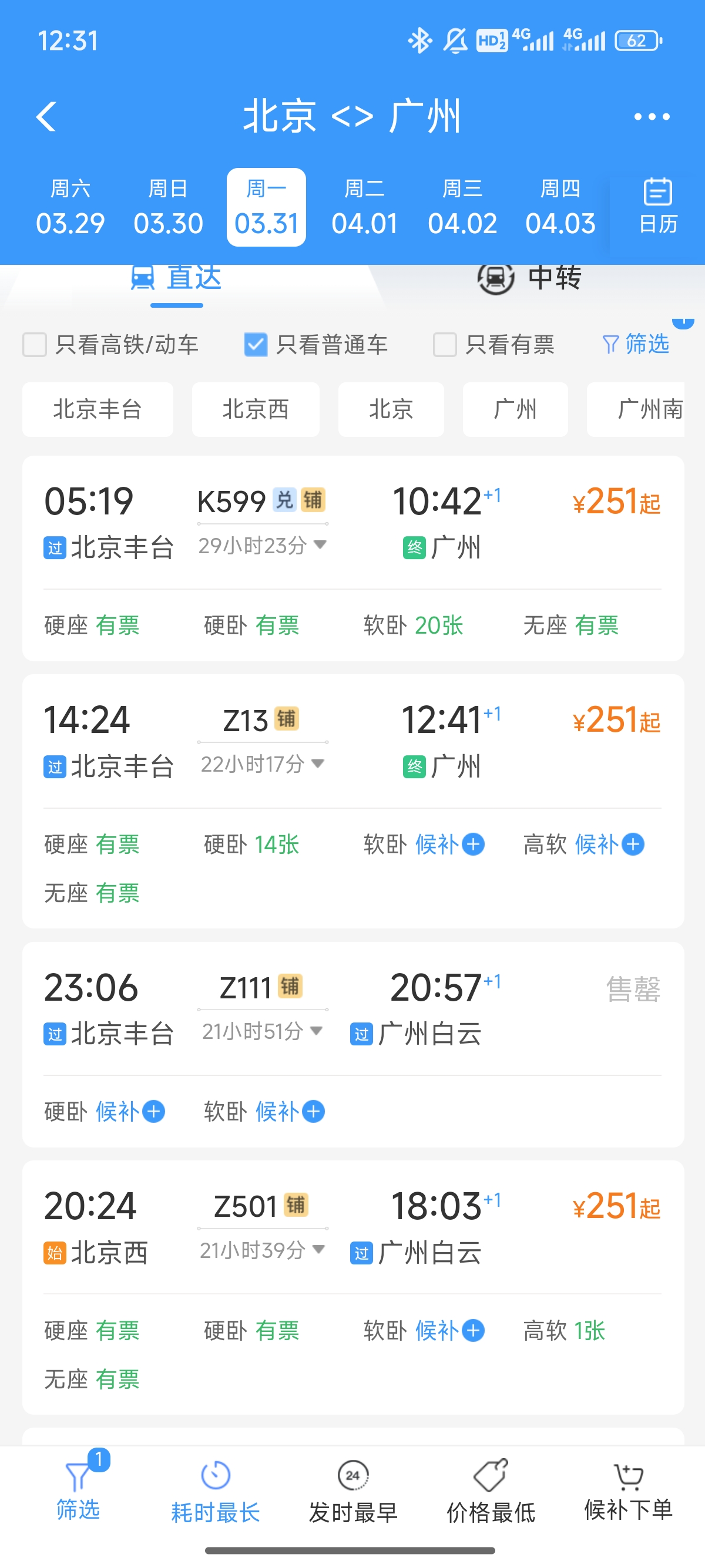Select the date 周二 04.01

[x=364, y=207]
